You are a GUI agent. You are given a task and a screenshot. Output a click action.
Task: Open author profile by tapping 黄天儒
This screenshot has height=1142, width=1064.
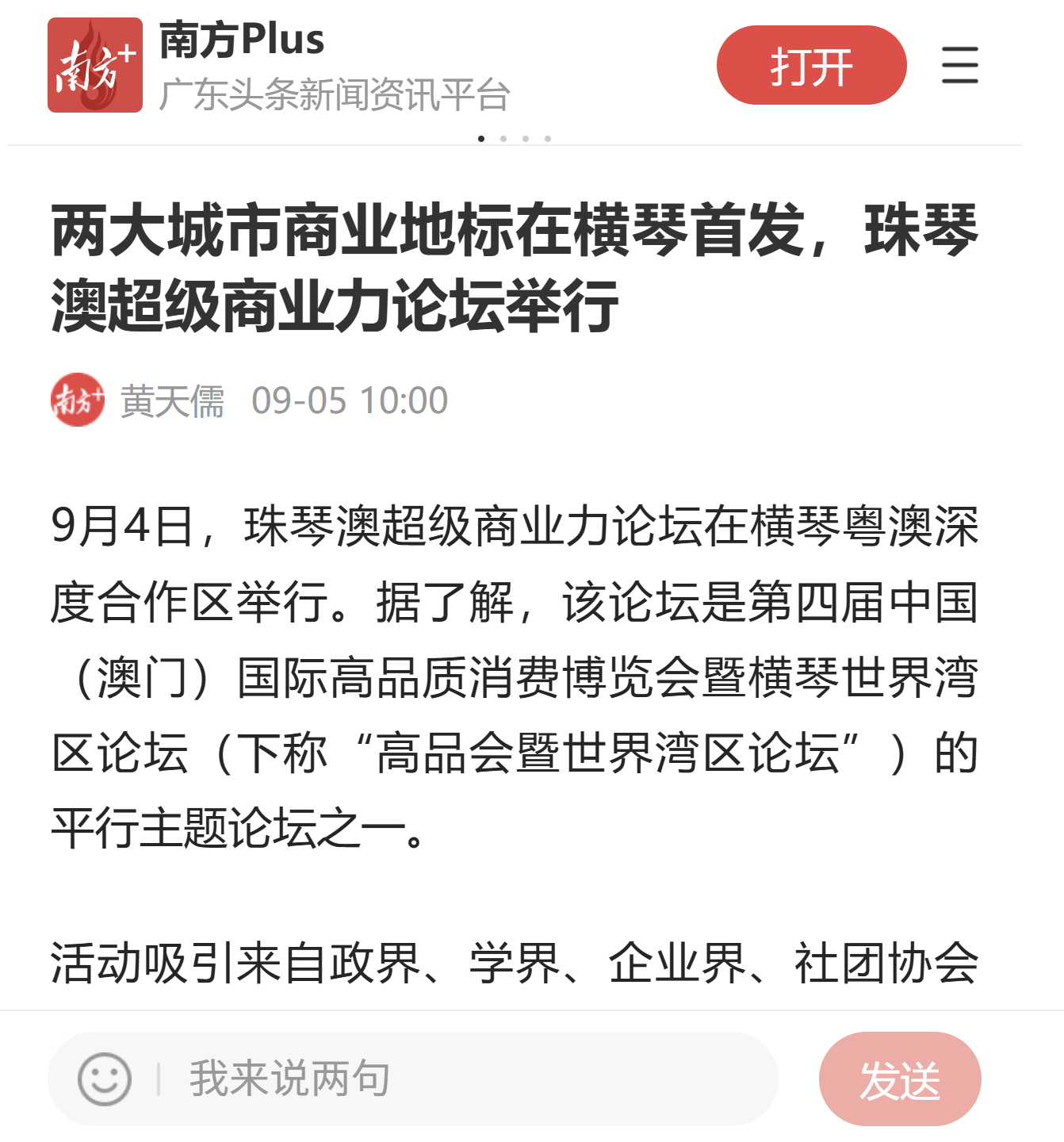(173, 401)
